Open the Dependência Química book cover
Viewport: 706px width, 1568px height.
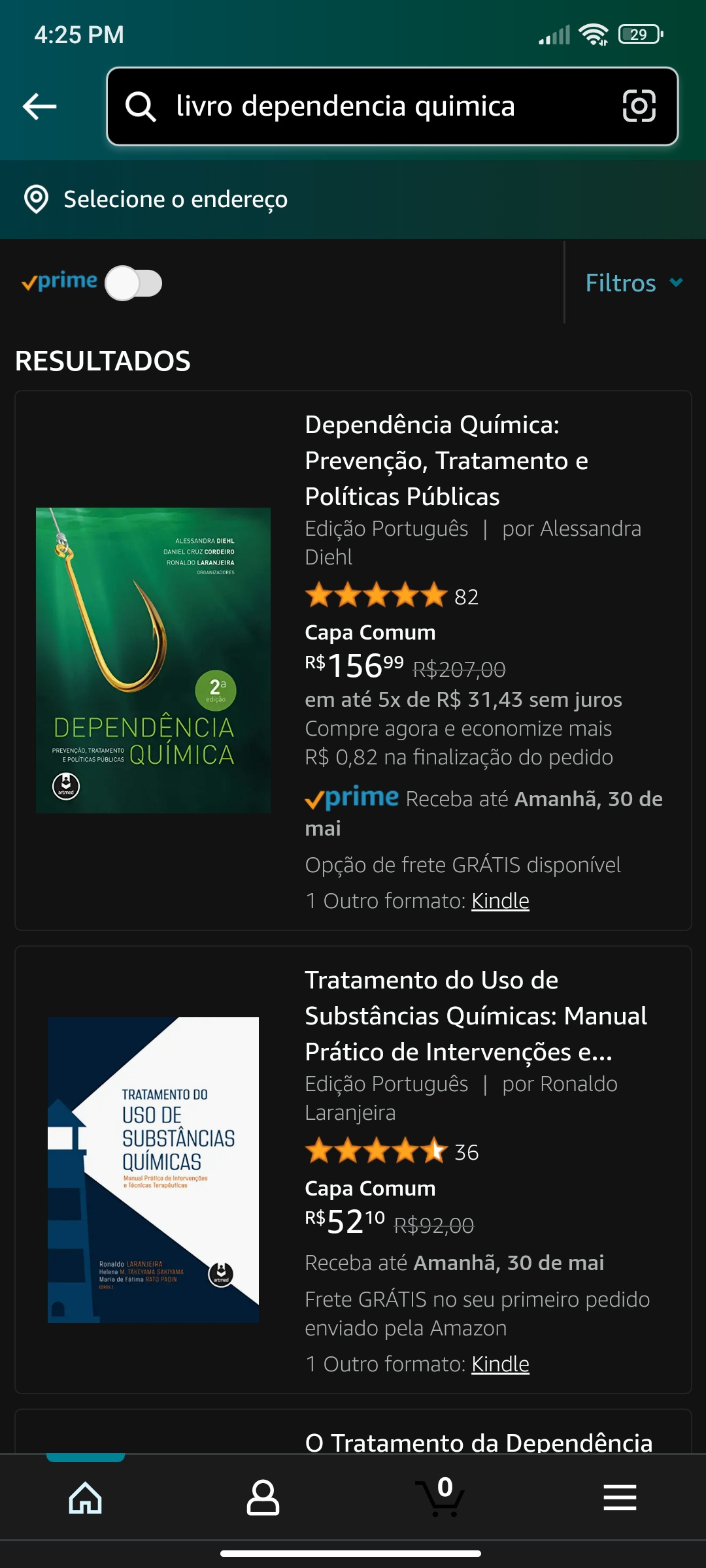pyautogui.click(x=153, y=660)
